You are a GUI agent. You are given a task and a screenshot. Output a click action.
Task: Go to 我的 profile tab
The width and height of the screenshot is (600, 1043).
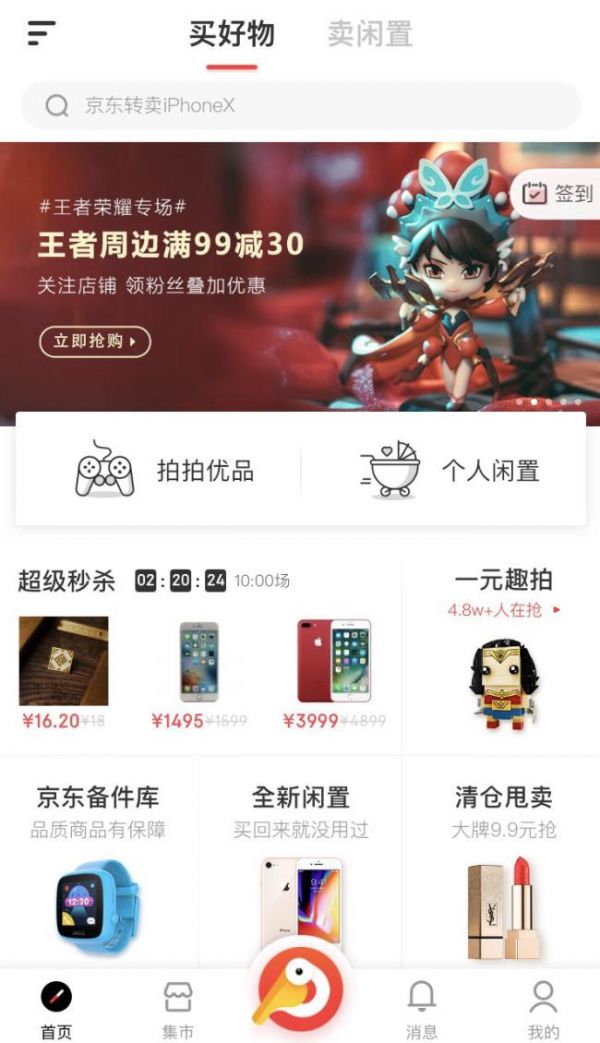tap(543, 1008)
